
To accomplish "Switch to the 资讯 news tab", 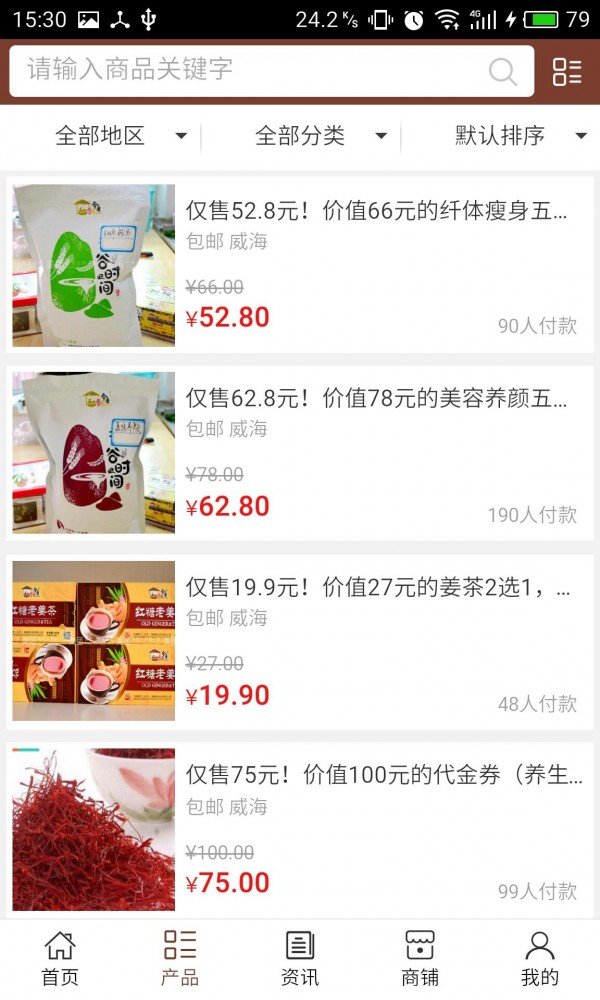I will pos(300,958).
